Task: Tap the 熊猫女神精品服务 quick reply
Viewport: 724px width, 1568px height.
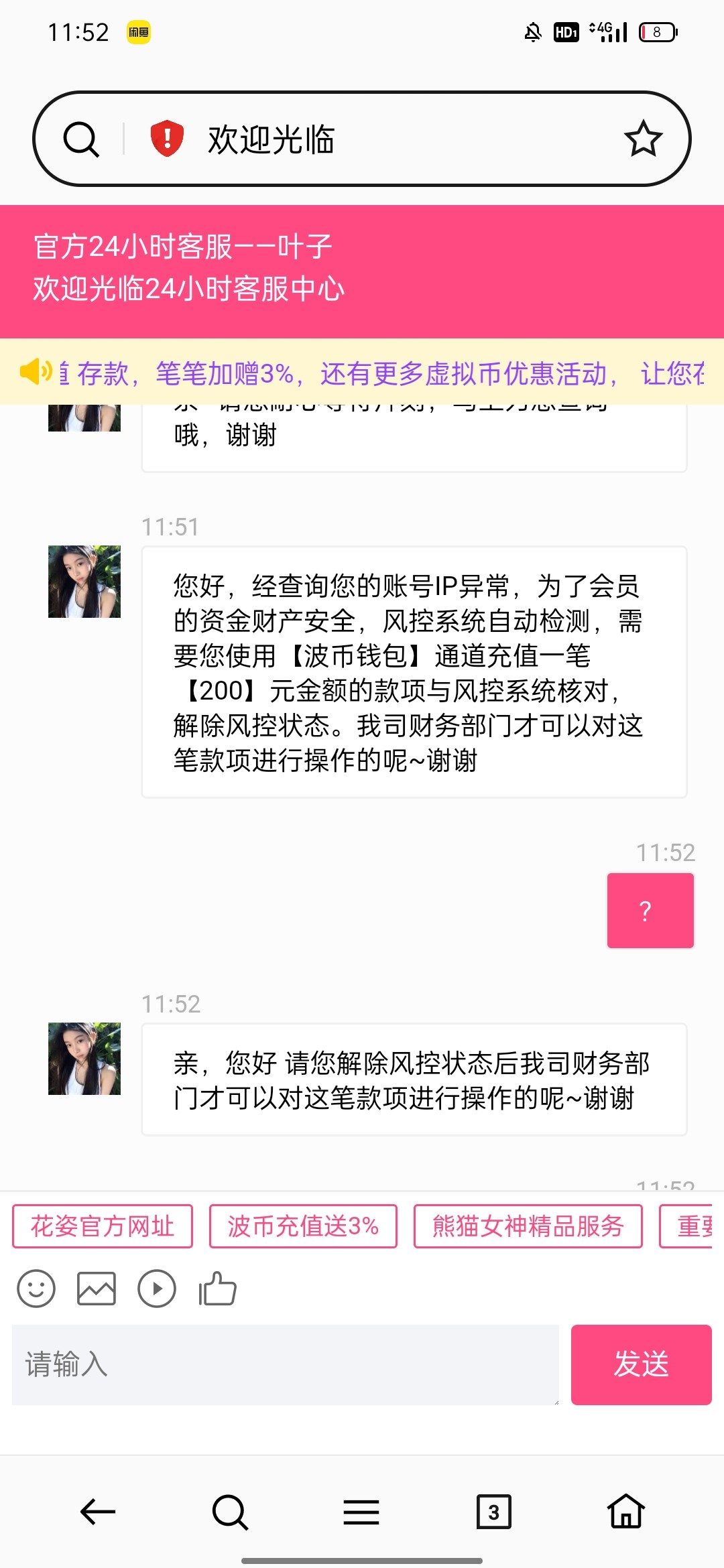Action: coord(527,1226)
